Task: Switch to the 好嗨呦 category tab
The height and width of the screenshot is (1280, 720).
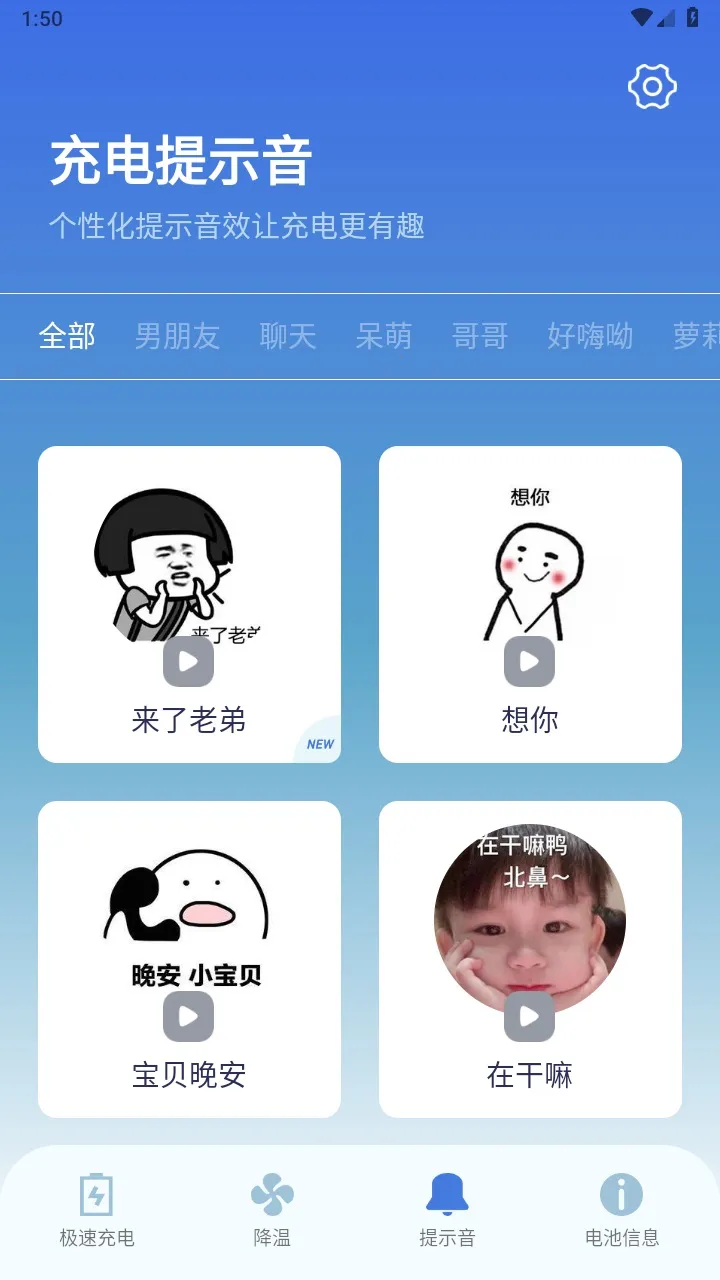Action: click(590, 336)
